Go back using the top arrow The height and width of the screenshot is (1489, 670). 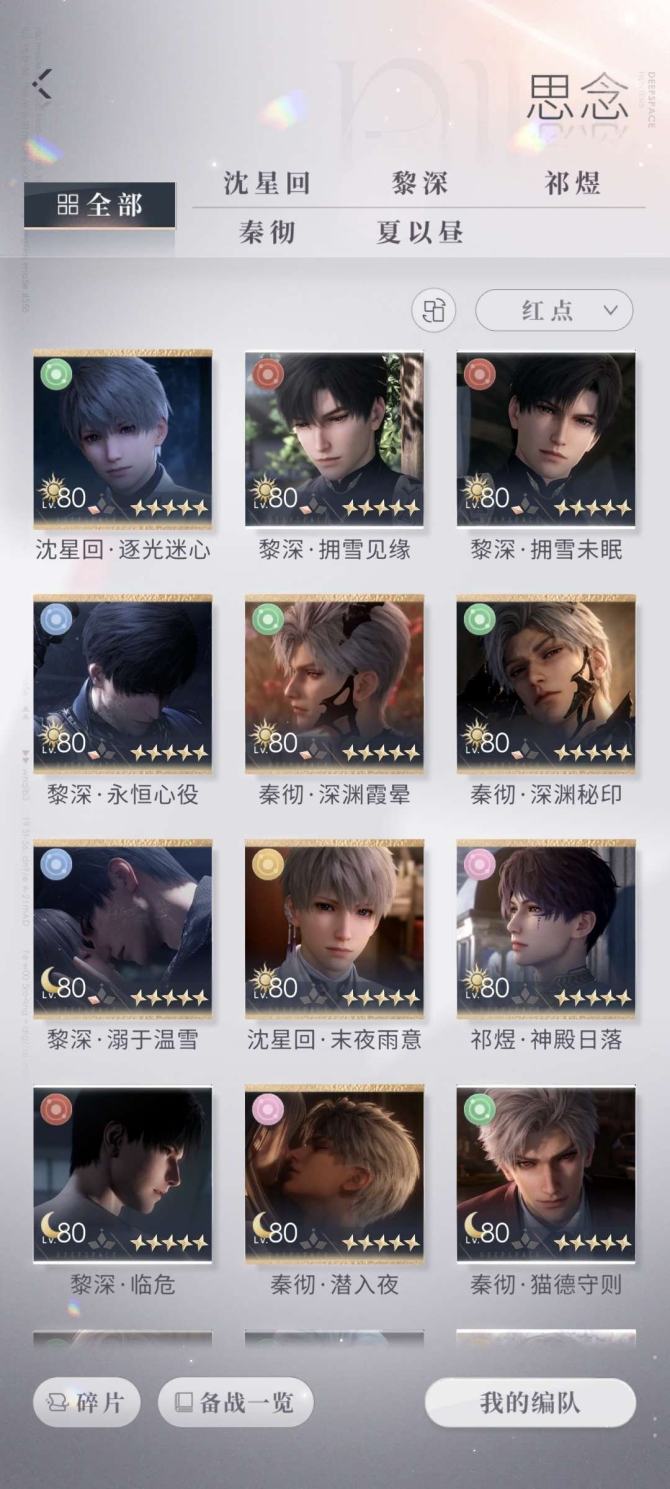41,84
